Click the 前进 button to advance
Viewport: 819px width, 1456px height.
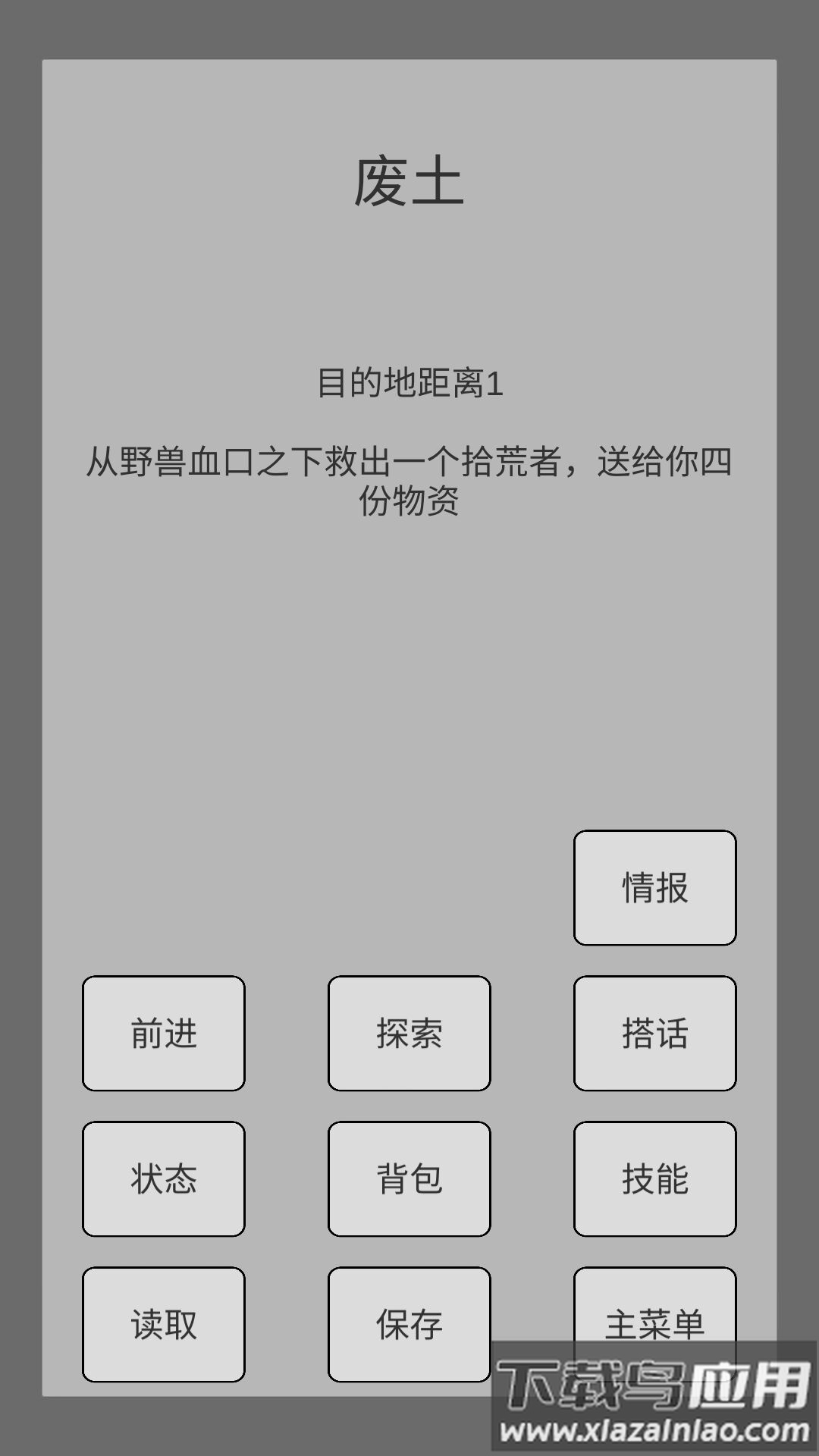pyautogui.click(x=163, y=1034)
